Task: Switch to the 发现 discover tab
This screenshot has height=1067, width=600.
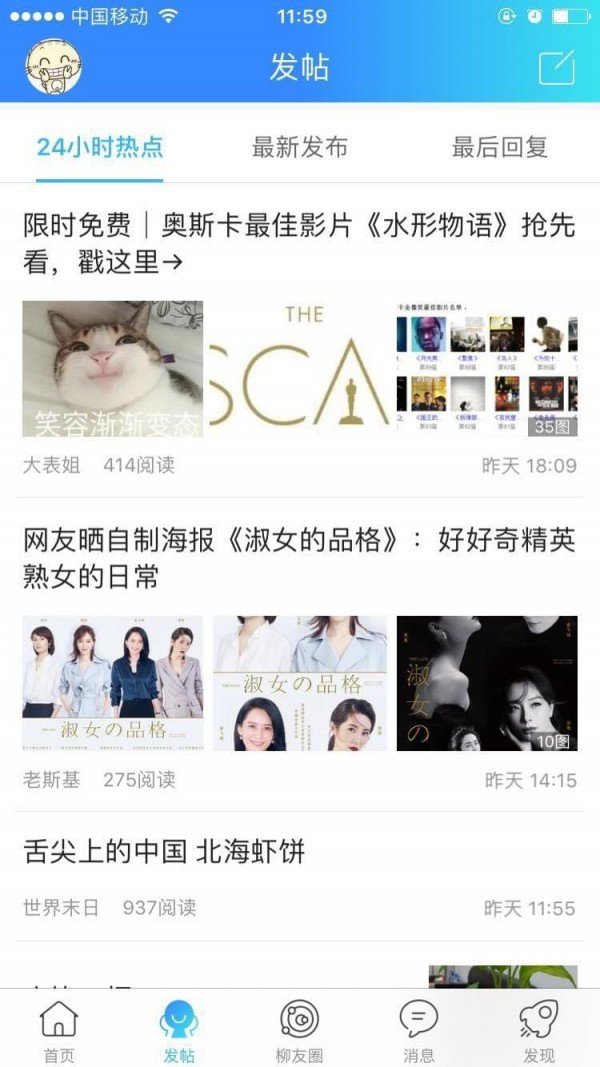Action: (539, 1030)
